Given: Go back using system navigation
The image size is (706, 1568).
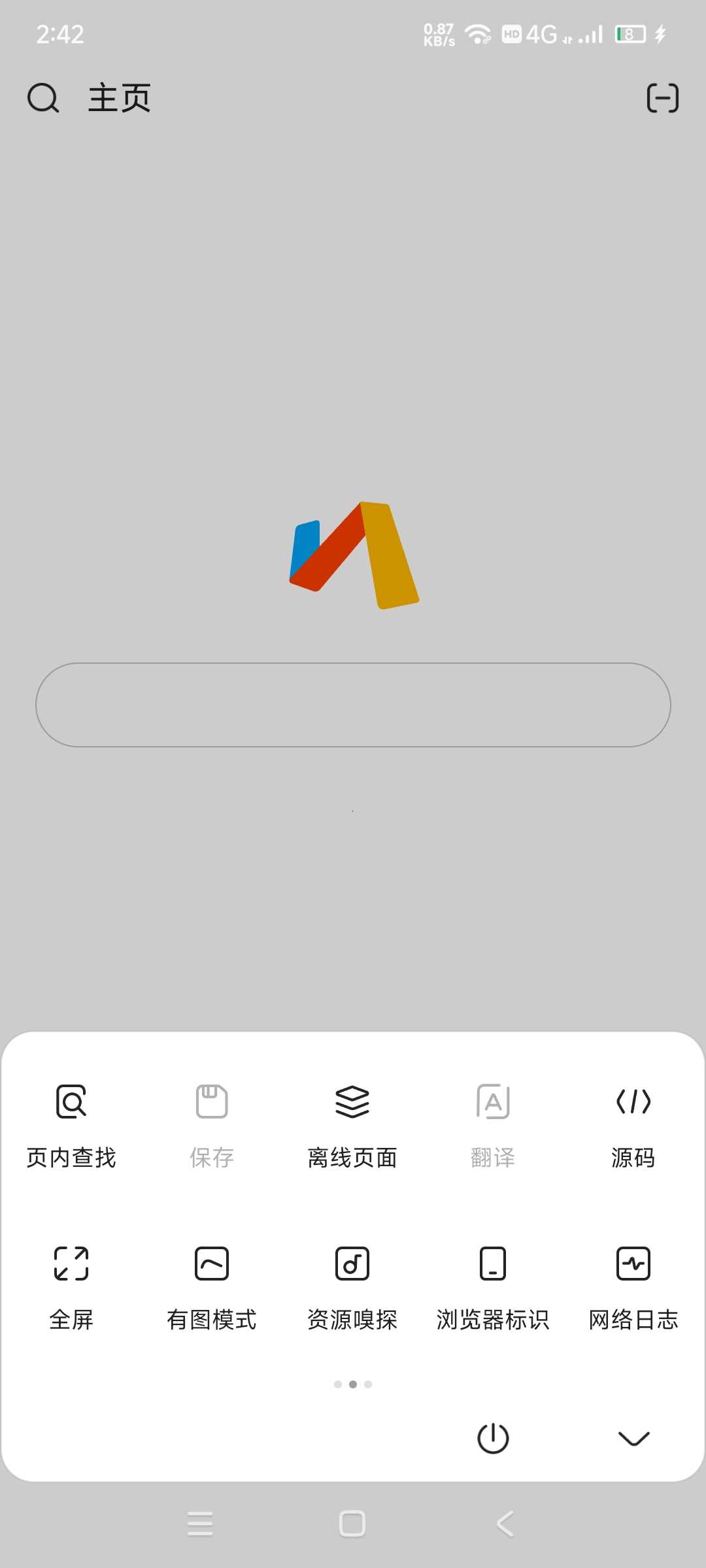Looking at the screenshot, I should click(505, 1524).
